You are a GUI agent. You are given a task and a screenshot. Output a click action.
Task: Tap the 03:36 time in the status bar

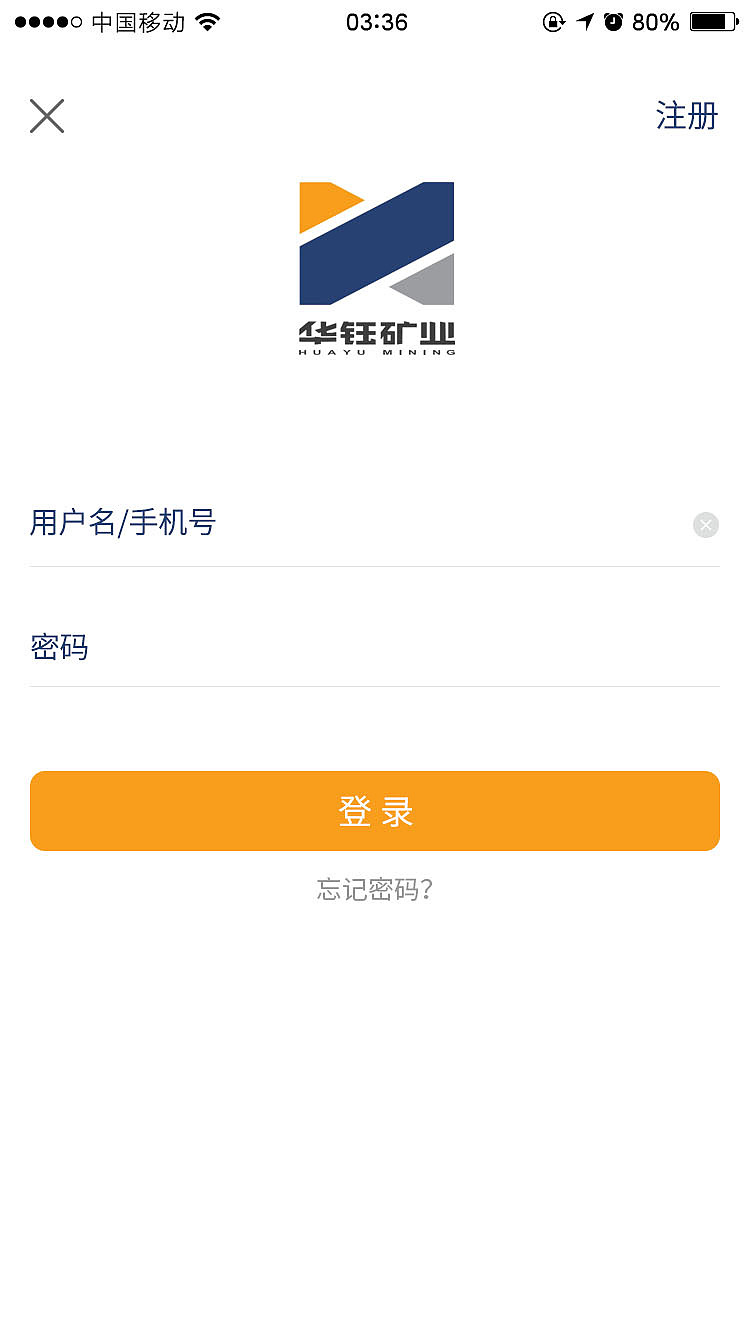377,21
